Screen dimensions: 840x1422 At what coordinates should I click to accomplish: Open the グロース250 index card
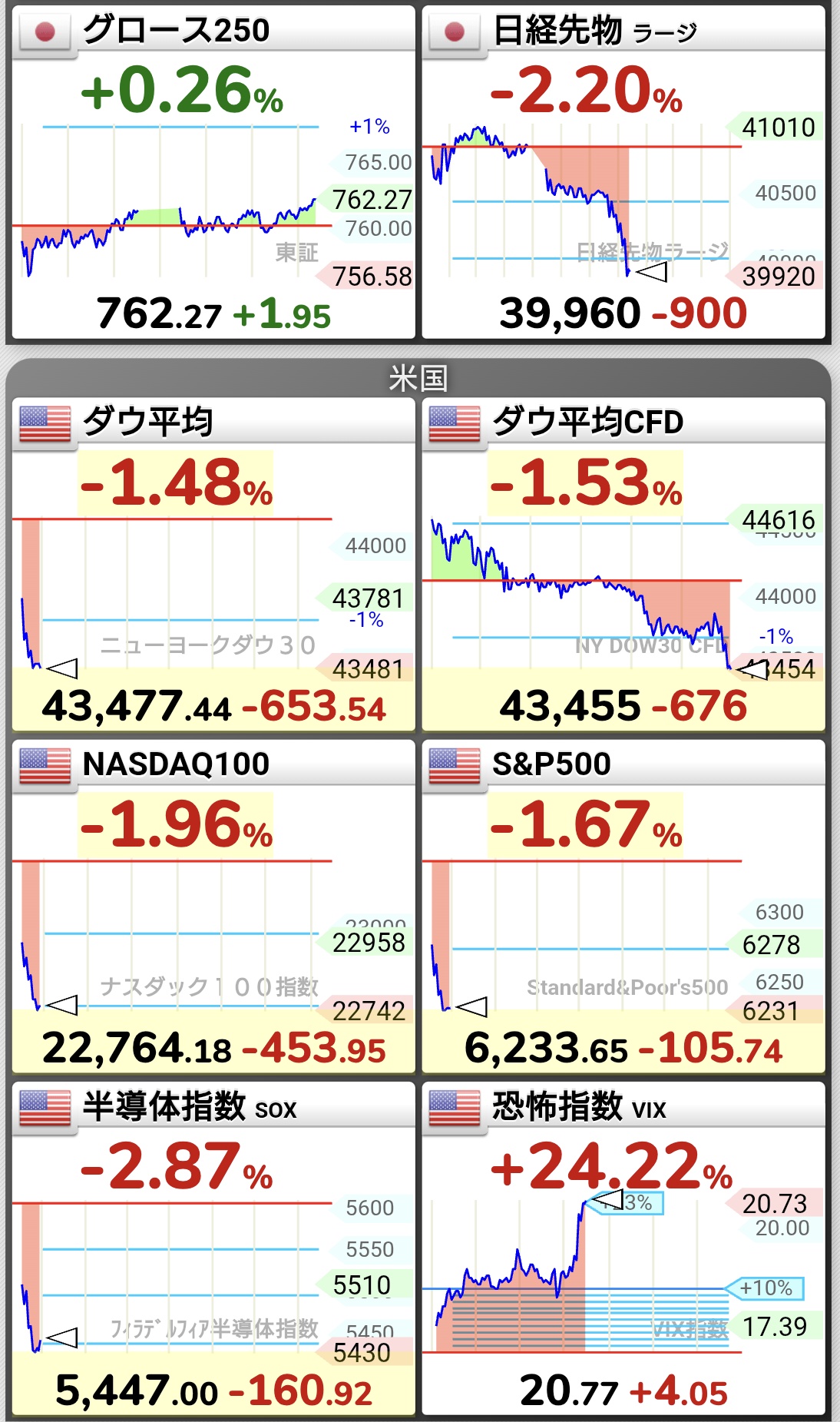coord(213,172)
